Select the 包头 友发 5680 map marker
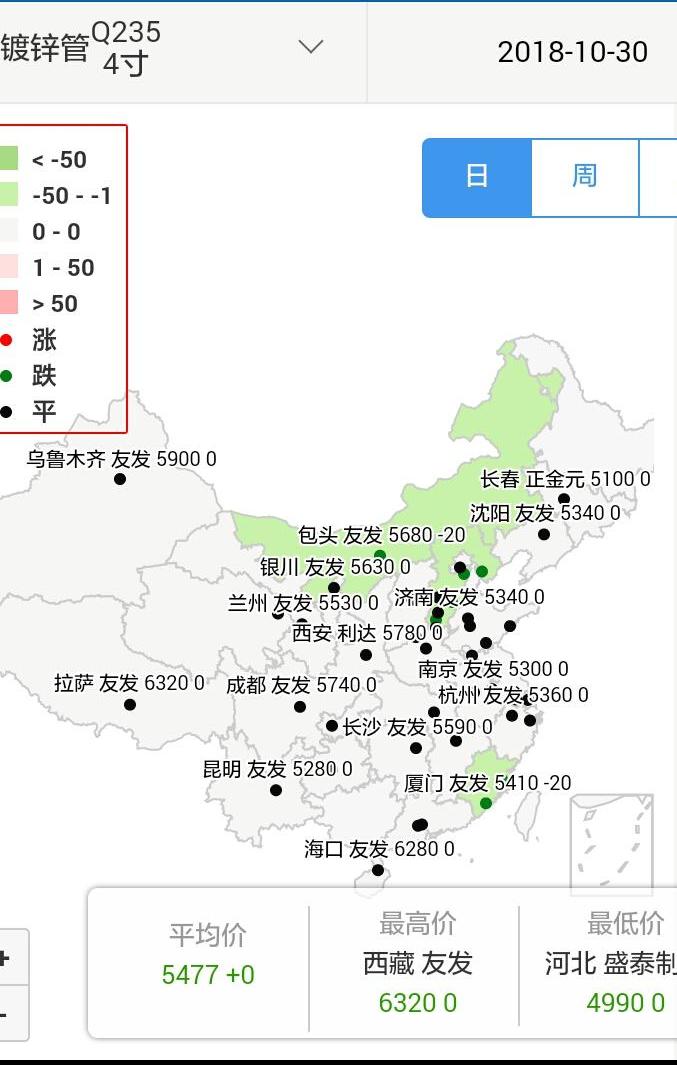This screenshot has height=1065, width=677. click(x=380, y=555)
